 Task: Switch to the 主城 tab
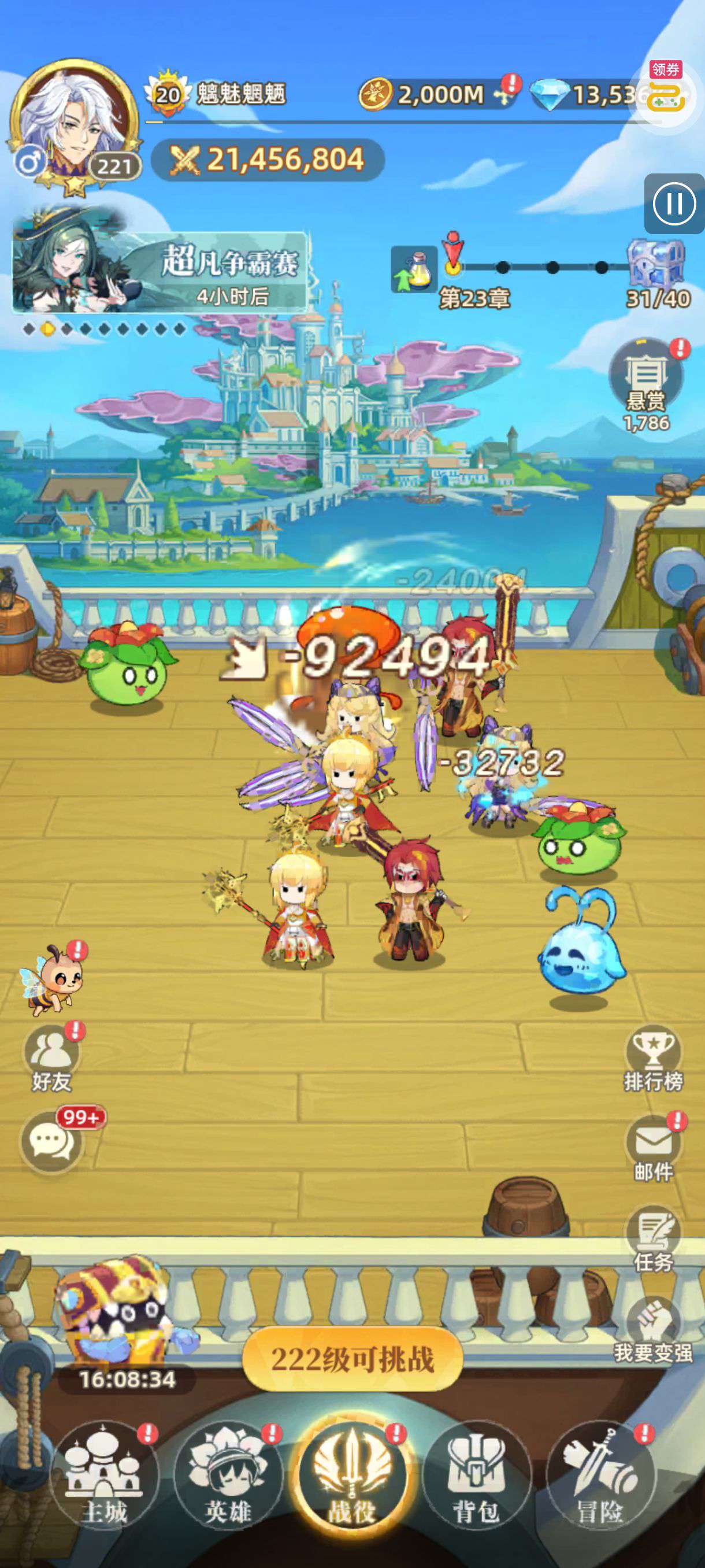(104, 1476)
